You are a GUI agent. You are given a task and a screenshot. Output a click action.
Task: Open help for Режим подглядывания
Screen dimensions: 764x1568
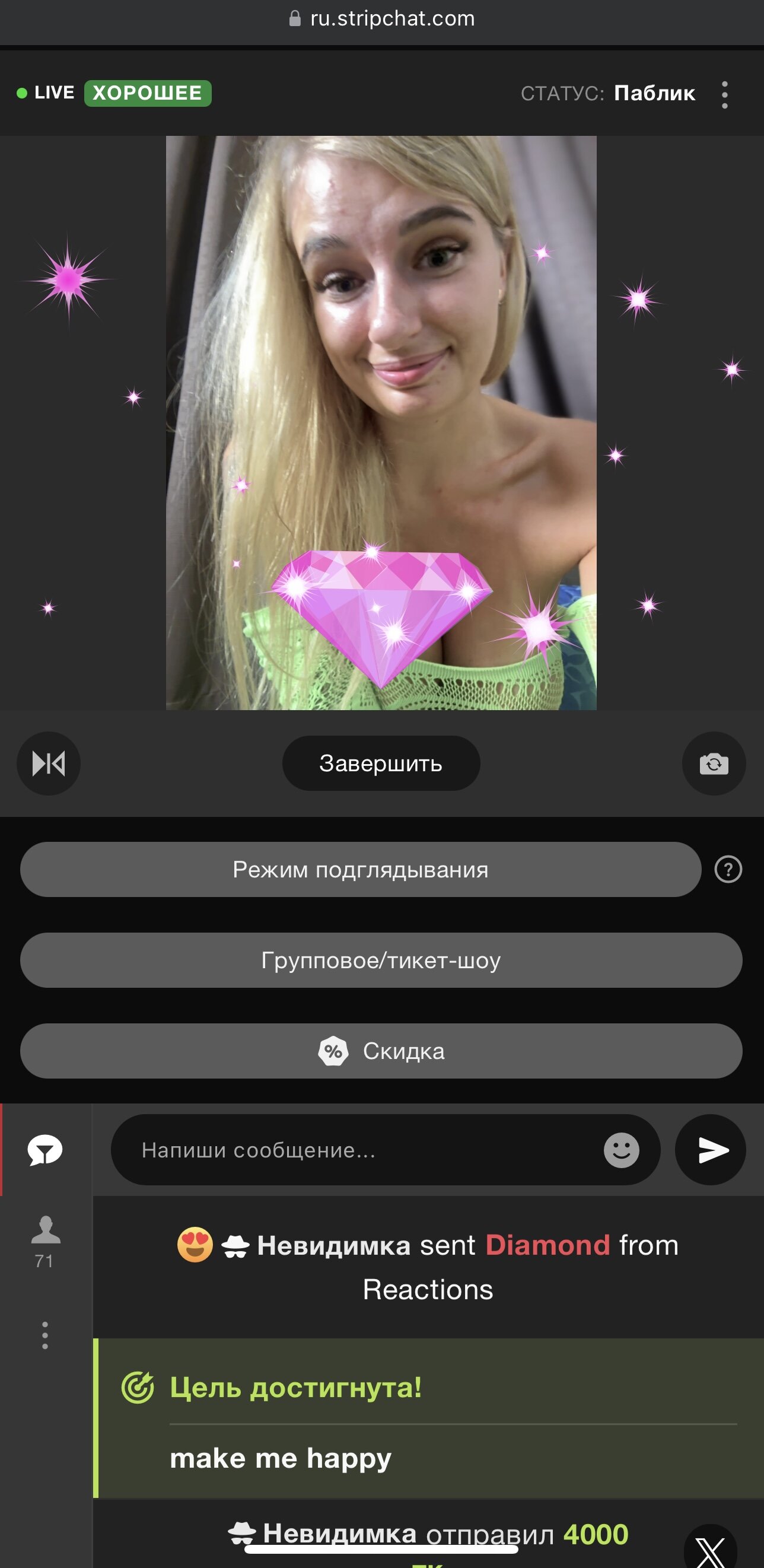728,869
